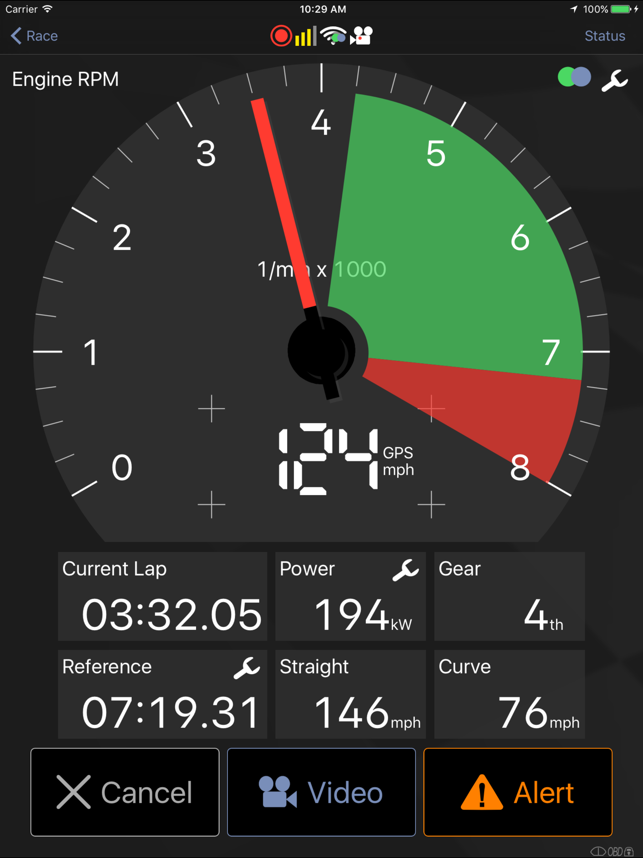The image size is (643, 858).
Task: Trigger the Alert button
Action: pos(517,792)
